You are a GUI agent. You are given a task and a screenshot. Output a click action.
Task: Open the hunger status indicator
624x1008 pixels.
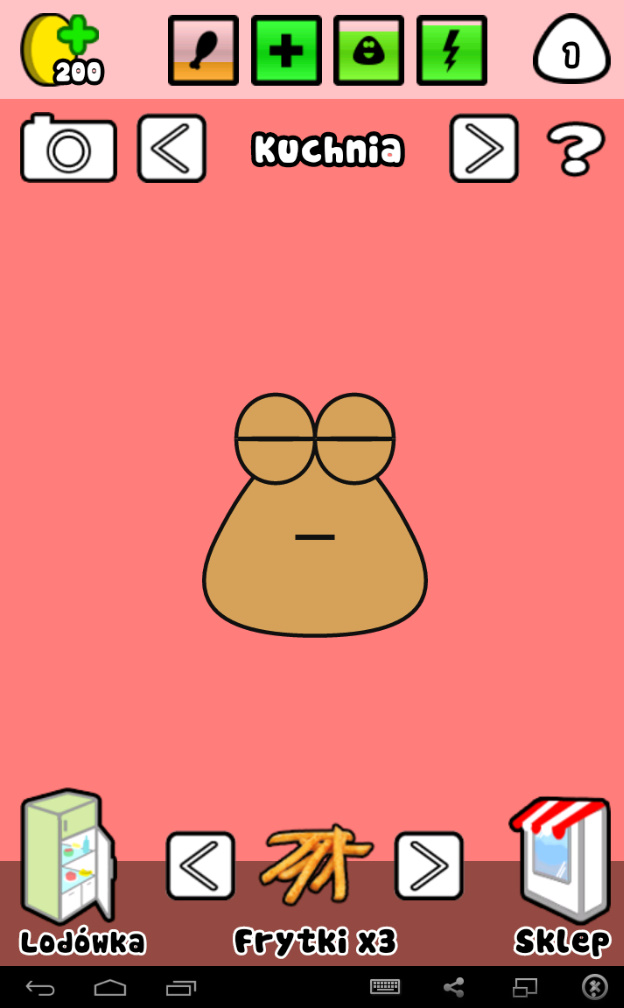pyautogui.click(x=203, y=51)
